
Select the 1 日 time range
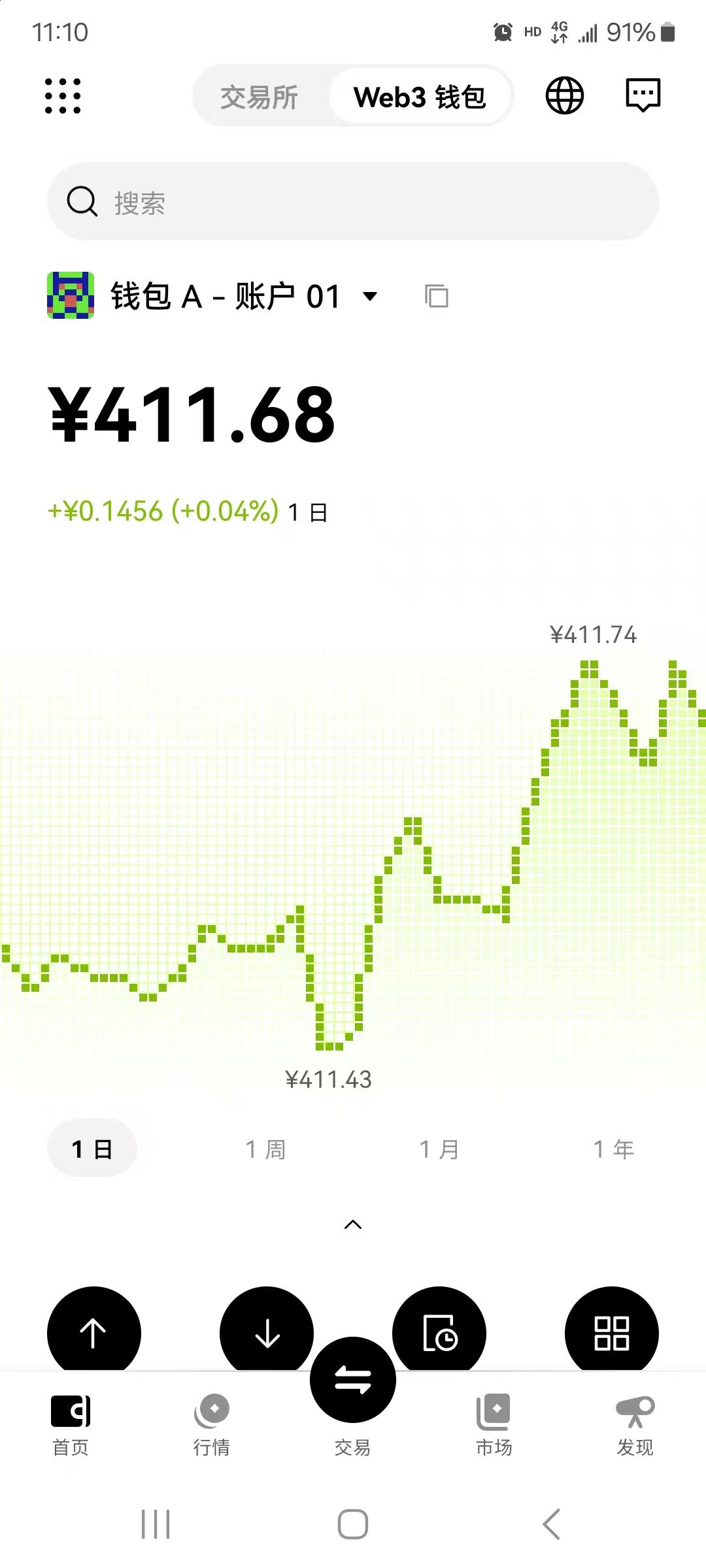tap(92, 1149)
